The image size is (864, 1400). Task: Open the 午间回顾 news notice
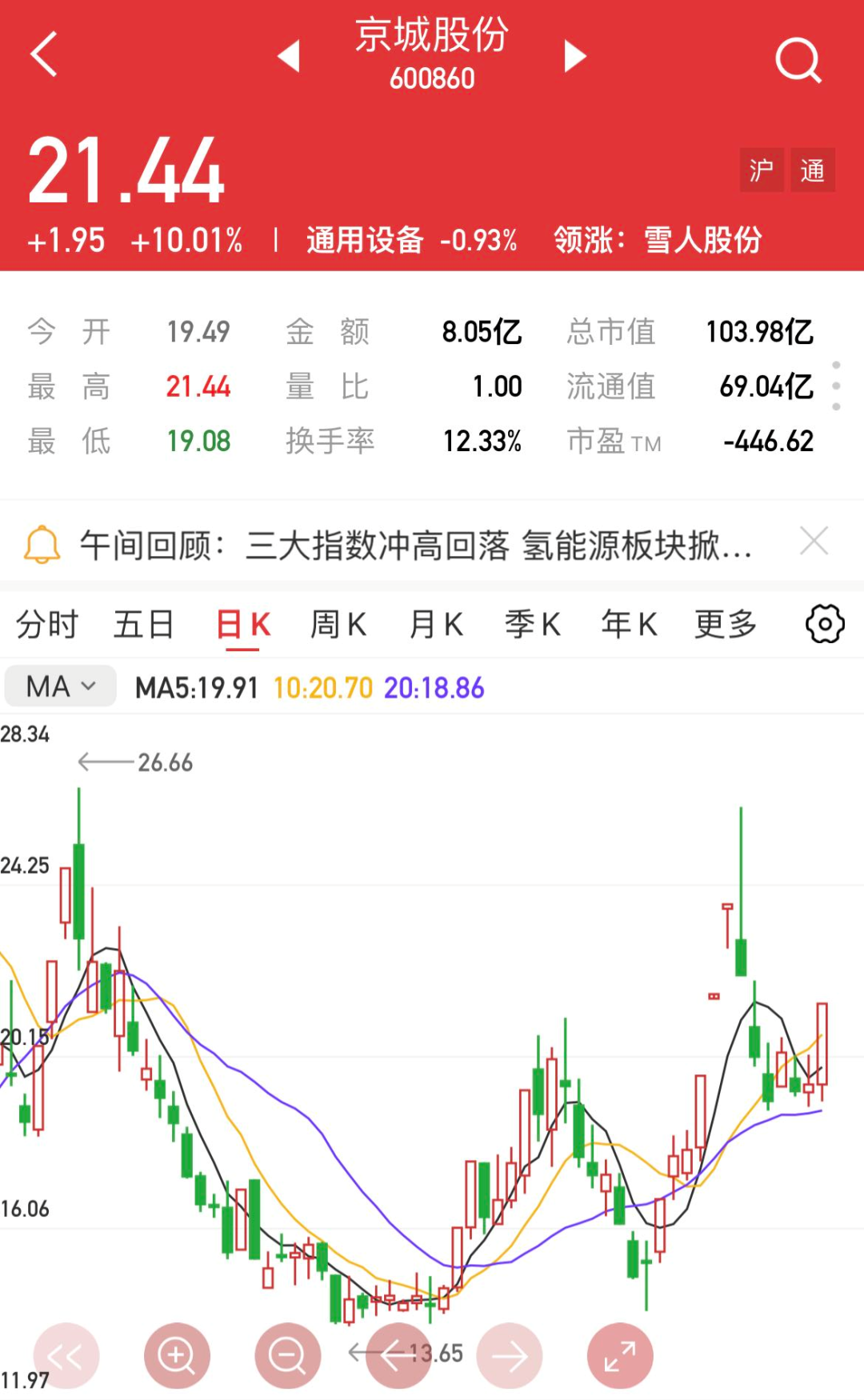click(x=416, y=546)
